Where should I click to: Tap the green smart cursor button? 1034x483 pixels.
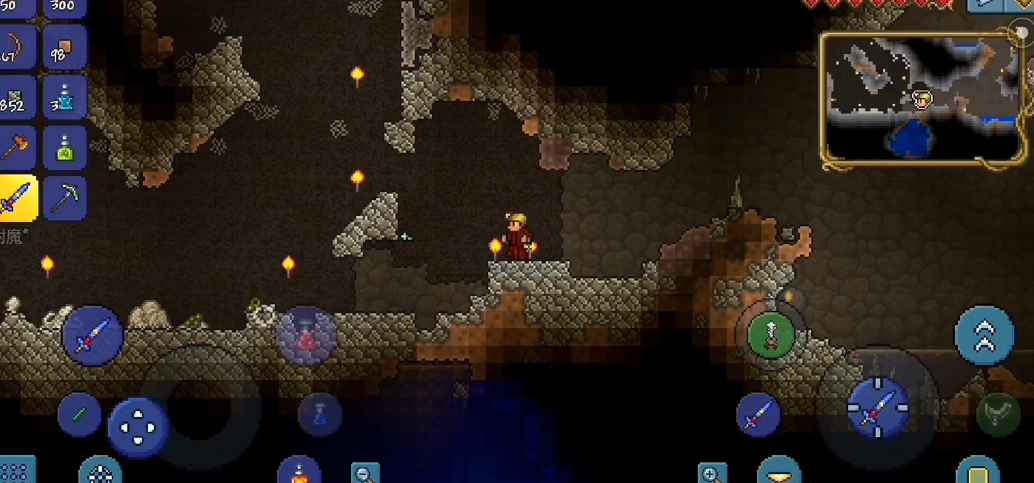click(x=78, y=413)
